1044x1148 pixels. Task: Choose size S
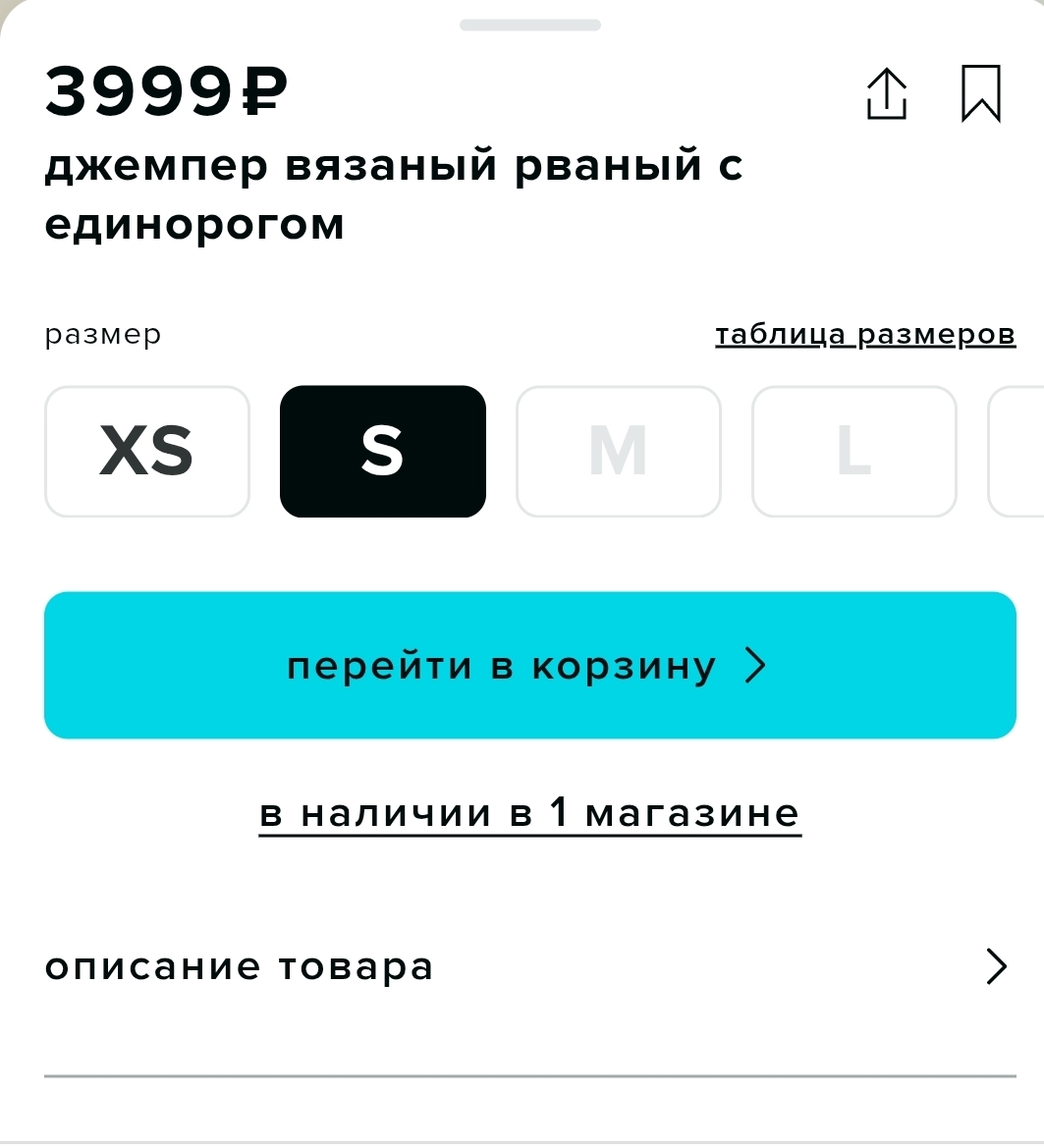[x=382, y=452]
